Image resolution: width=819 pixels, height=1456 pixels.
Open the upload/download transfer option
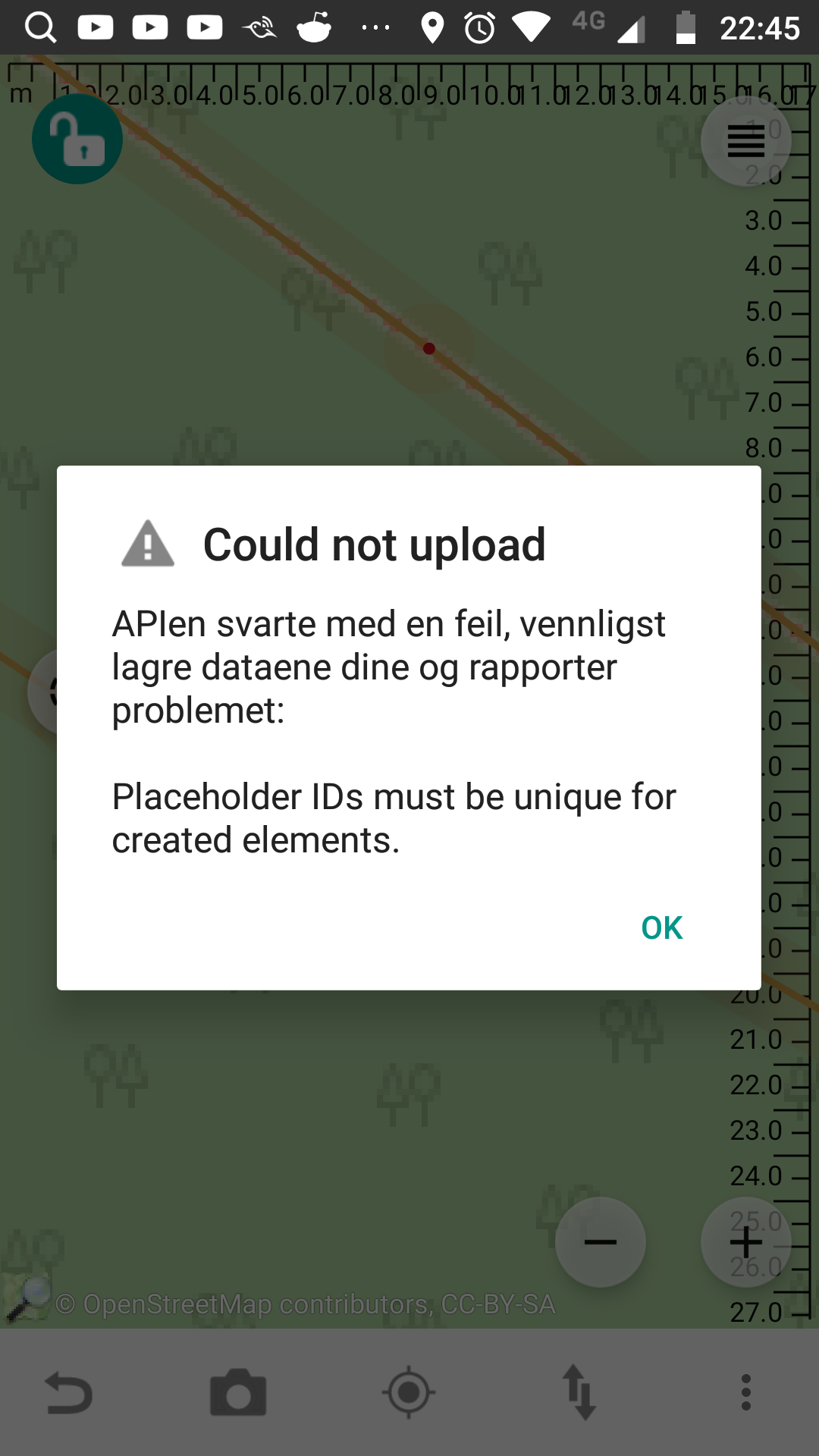pyautogui.click(x=579, y=1392)
